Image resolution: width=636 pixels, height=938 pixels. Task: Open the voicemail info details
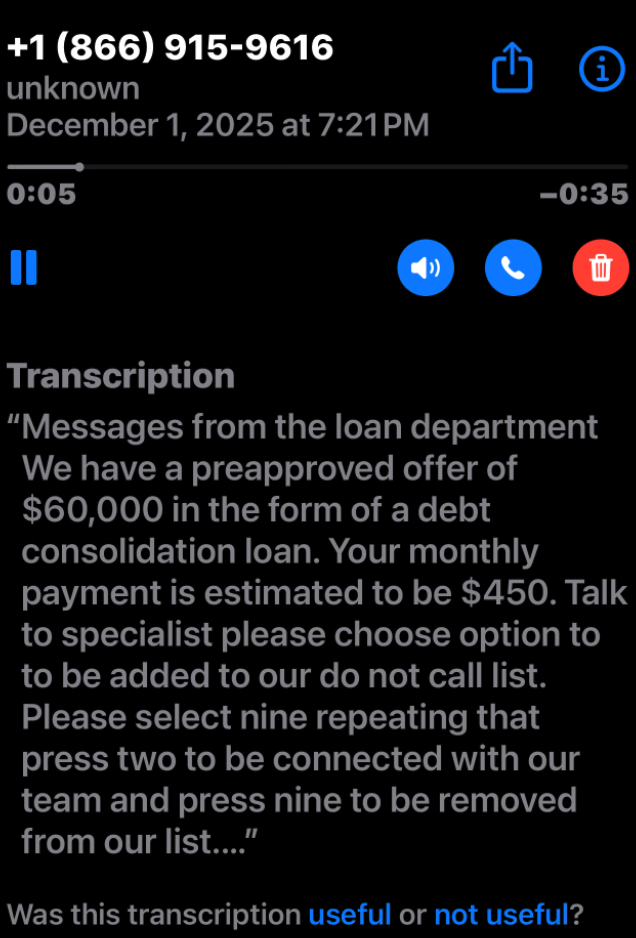point(601,69)
